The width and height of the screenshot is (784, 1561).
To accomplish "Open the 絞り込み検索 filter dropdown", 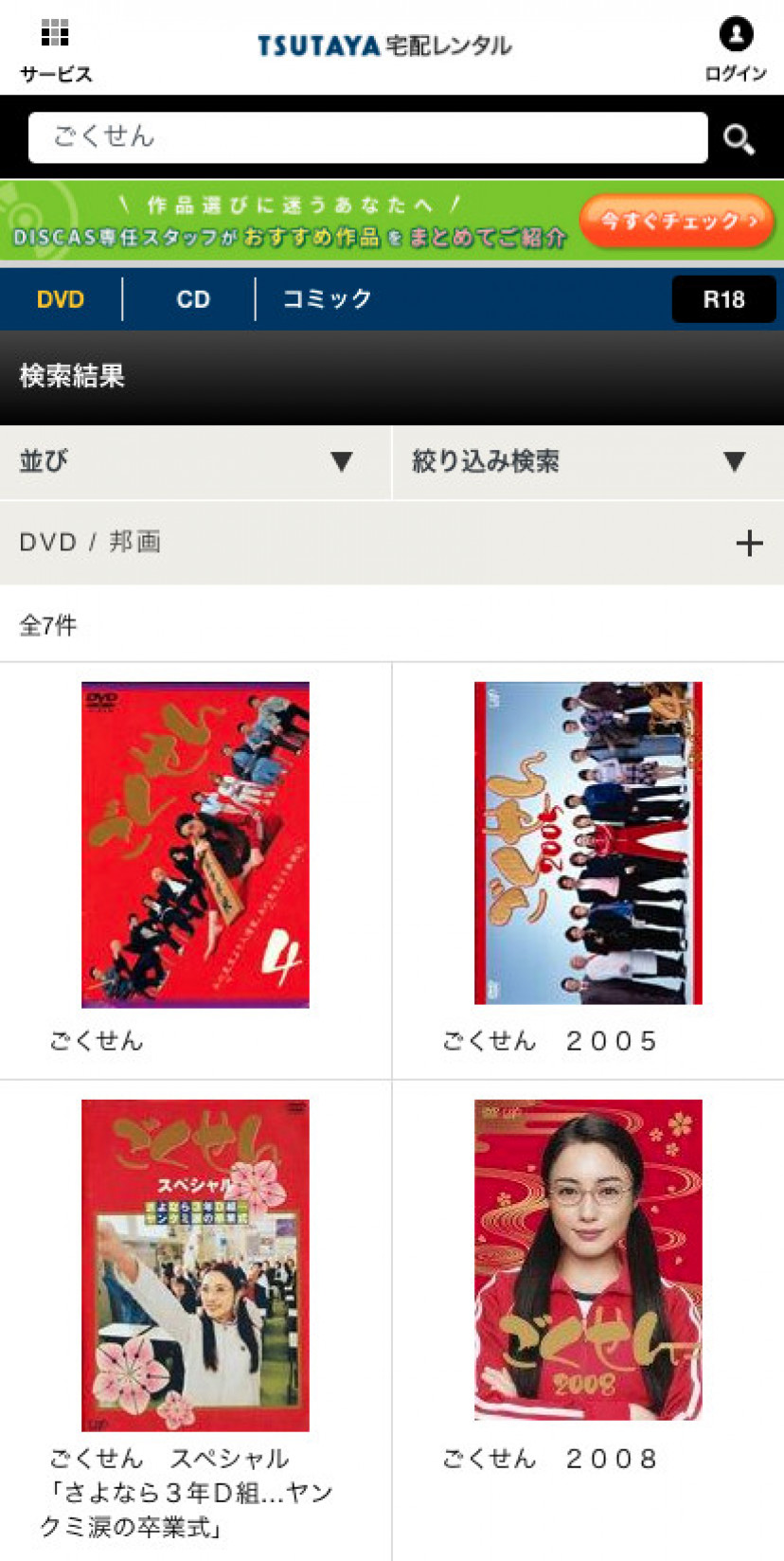I will [x=587, y=461].
